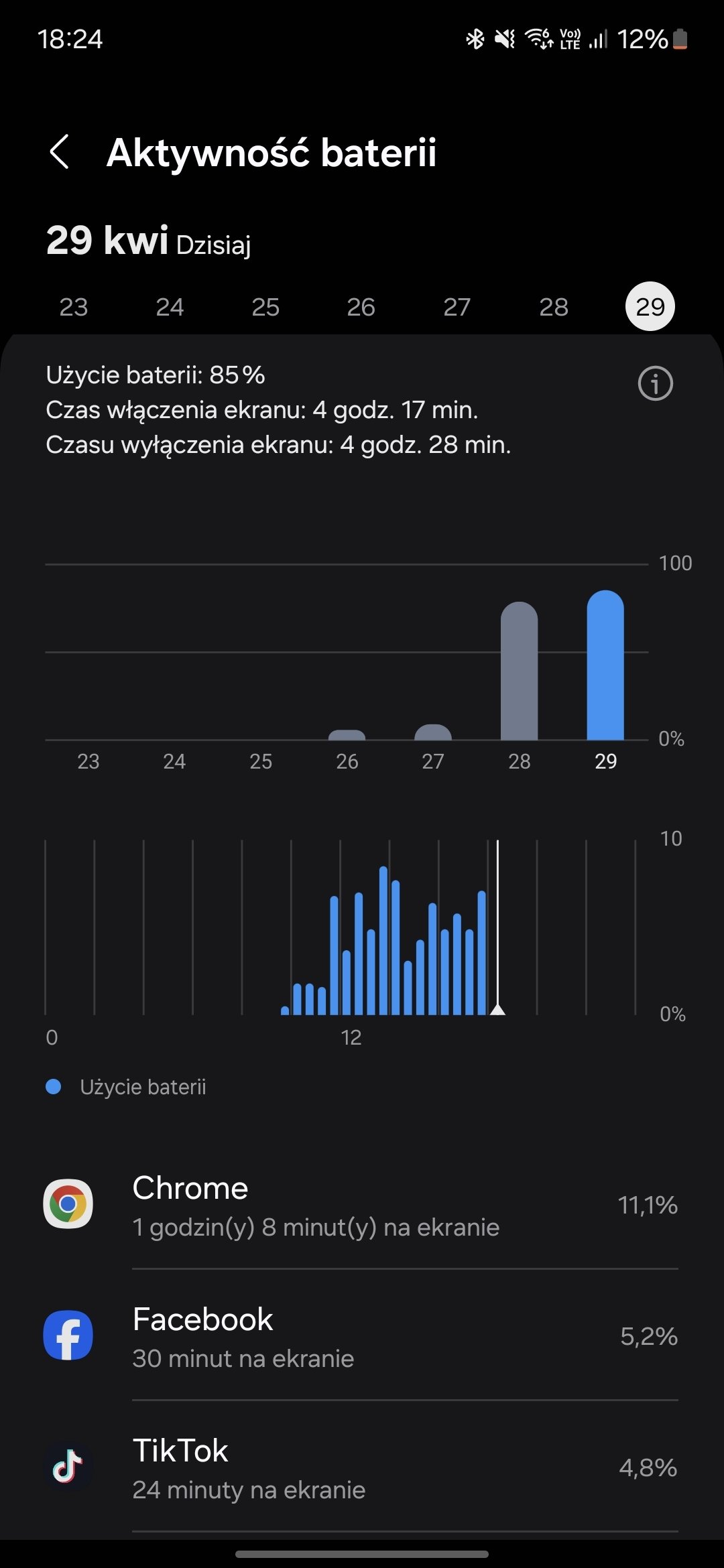Open the battery usage info icon
Image resolution: width=724 pixels, height=1568 pixels.
coord(655,383)
